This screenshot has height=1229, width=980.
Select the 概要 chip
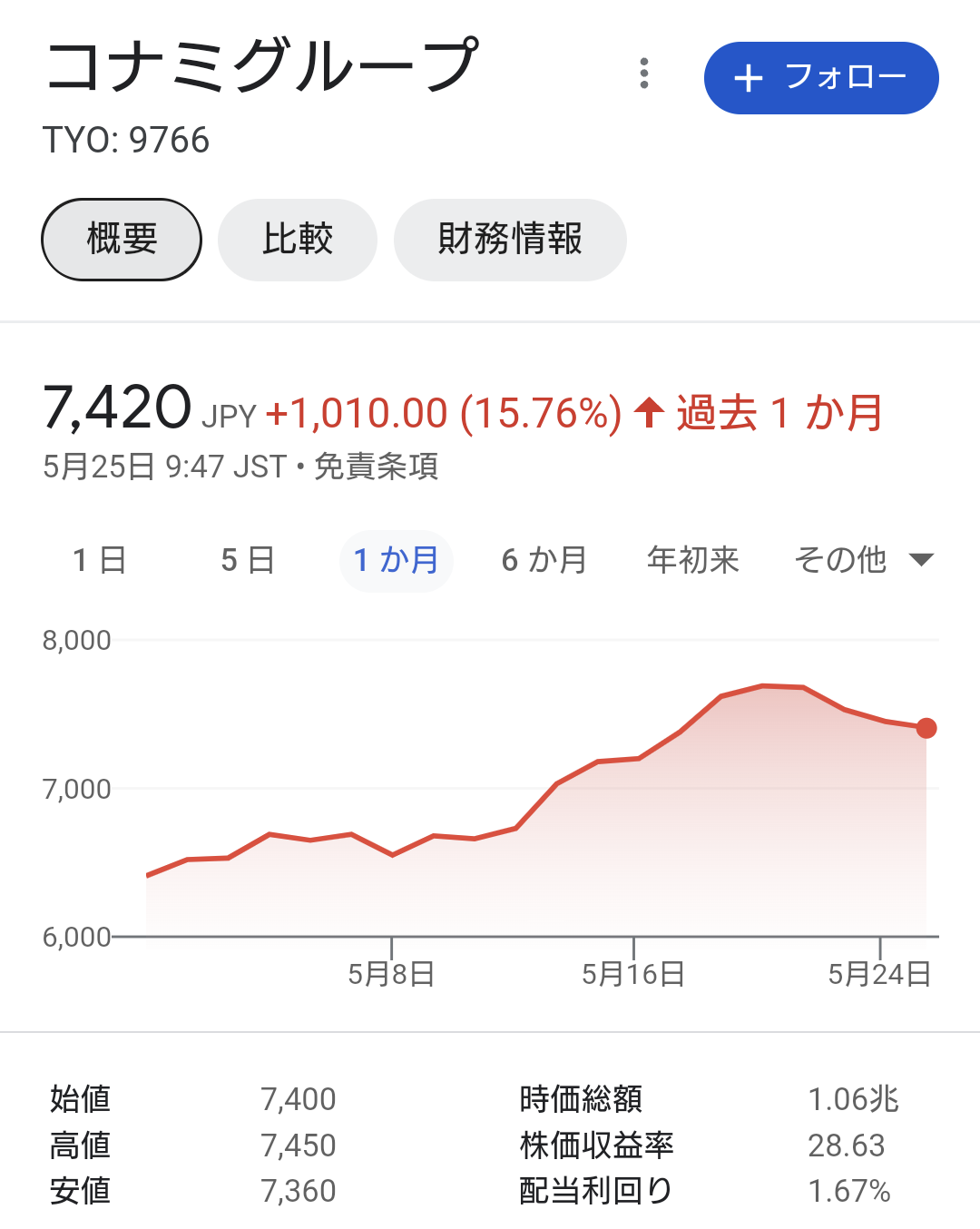[x=122, y=240]
